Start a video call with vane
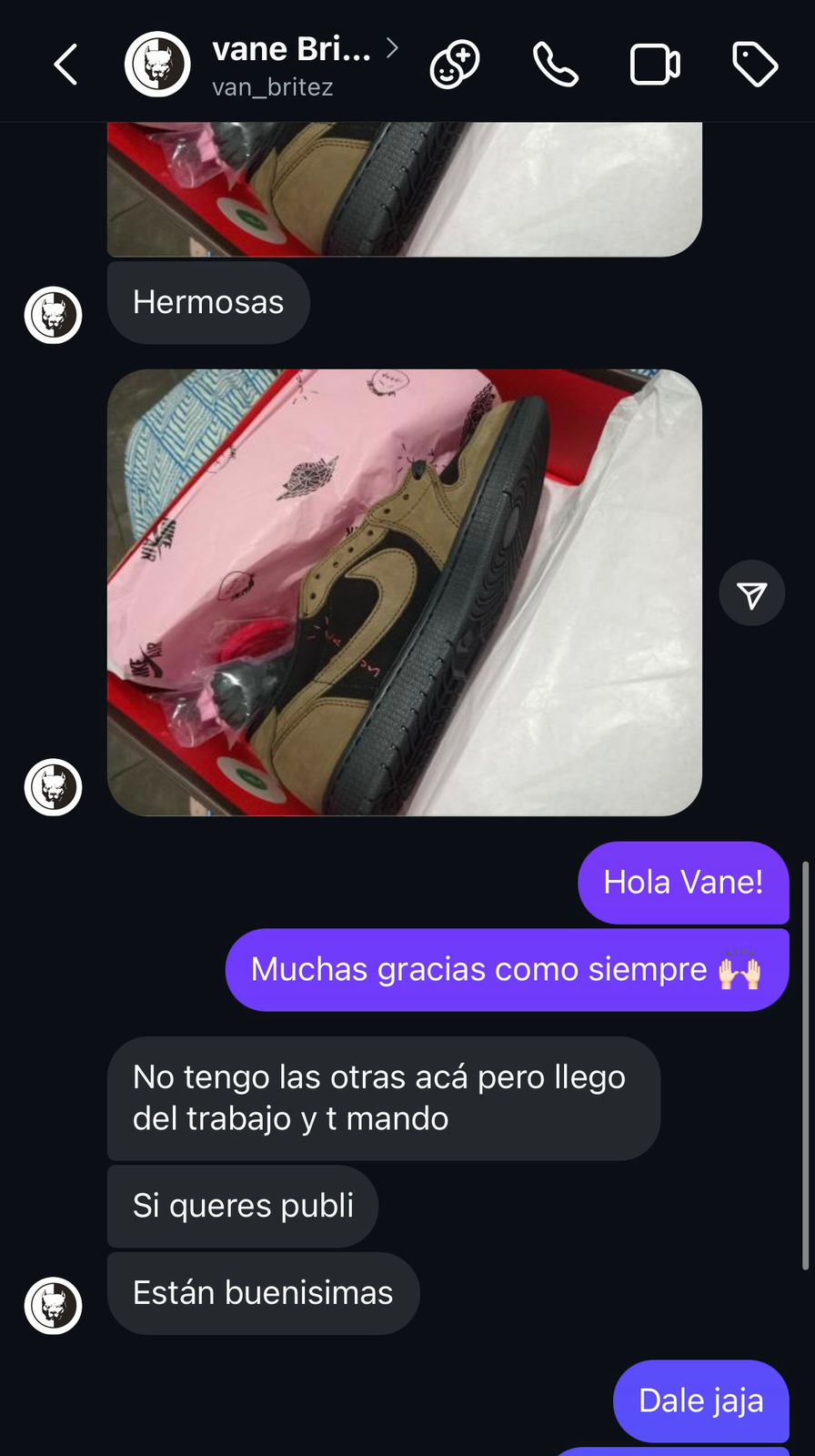Viewport: 815px width, 1456px height. 655,65
